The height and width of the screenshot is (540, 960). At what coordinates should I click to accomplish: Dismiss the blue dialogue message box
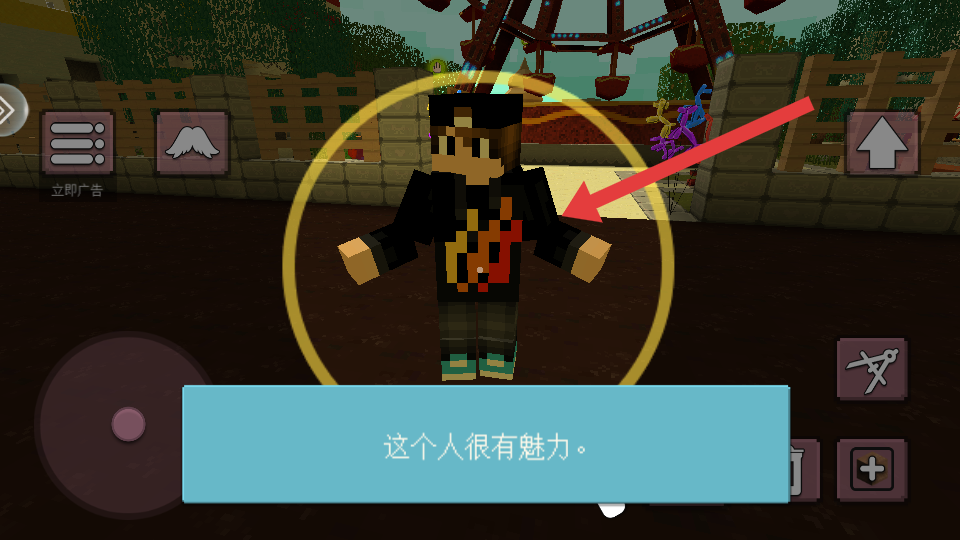point(486,444)
